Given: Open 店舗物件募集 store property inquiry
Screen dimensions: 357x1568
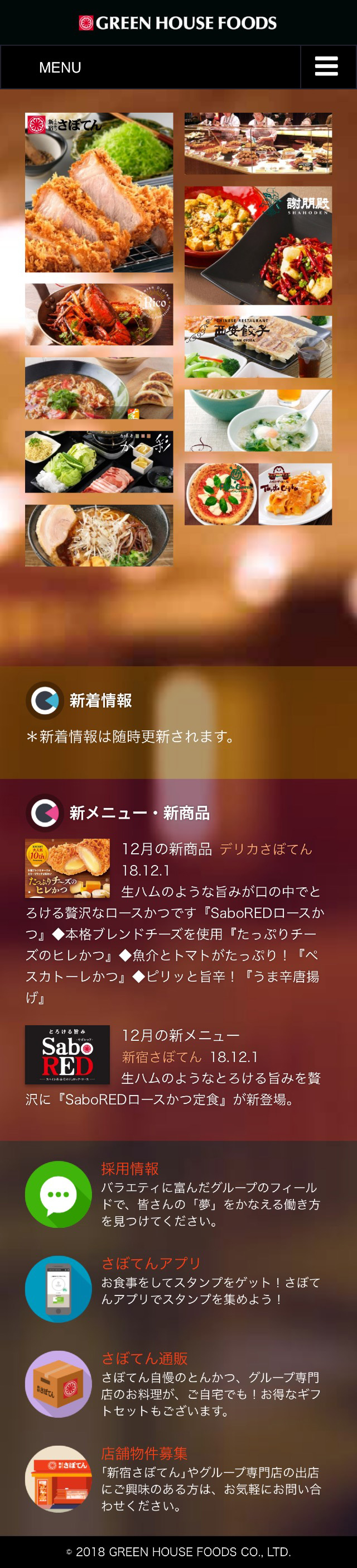Looking at the screenshot, I should (144, 1453).
